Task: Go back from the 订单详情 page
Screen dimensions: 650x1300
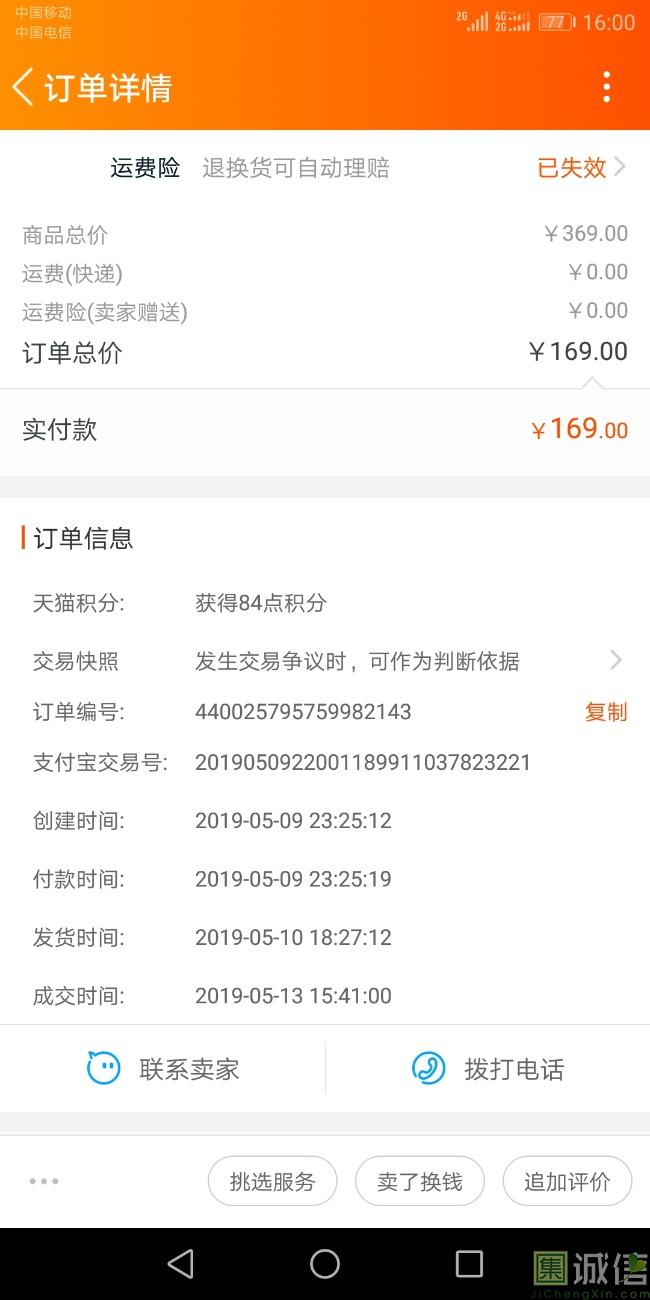Action: click(x=23, y=87)
